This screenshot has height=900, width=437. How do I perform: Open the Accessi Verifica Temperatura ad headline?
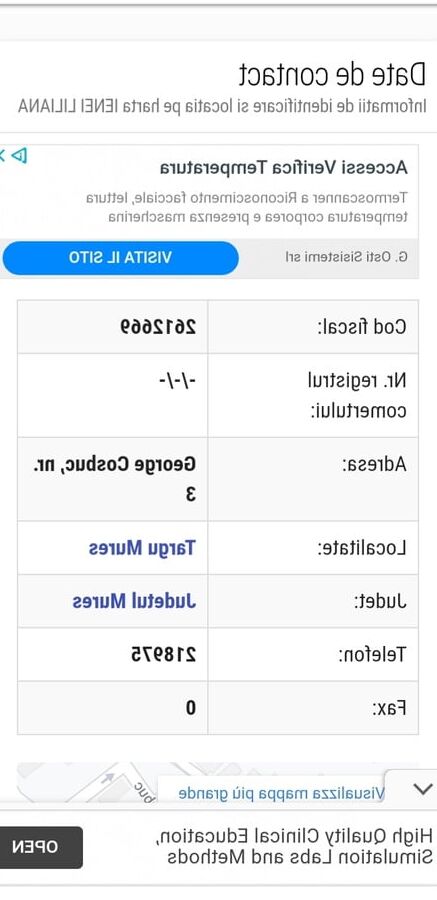click(284, 168)
